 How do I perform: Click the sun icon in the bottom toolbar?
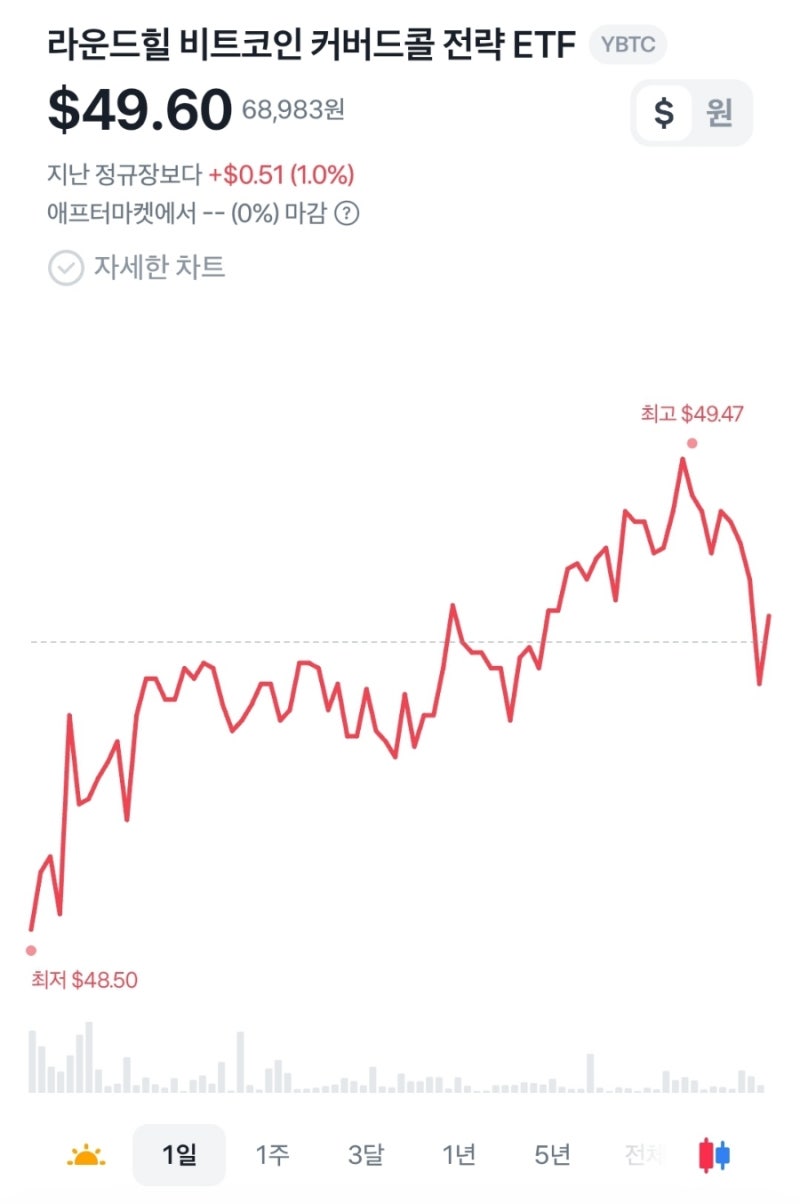click(x=86, y=1154)
